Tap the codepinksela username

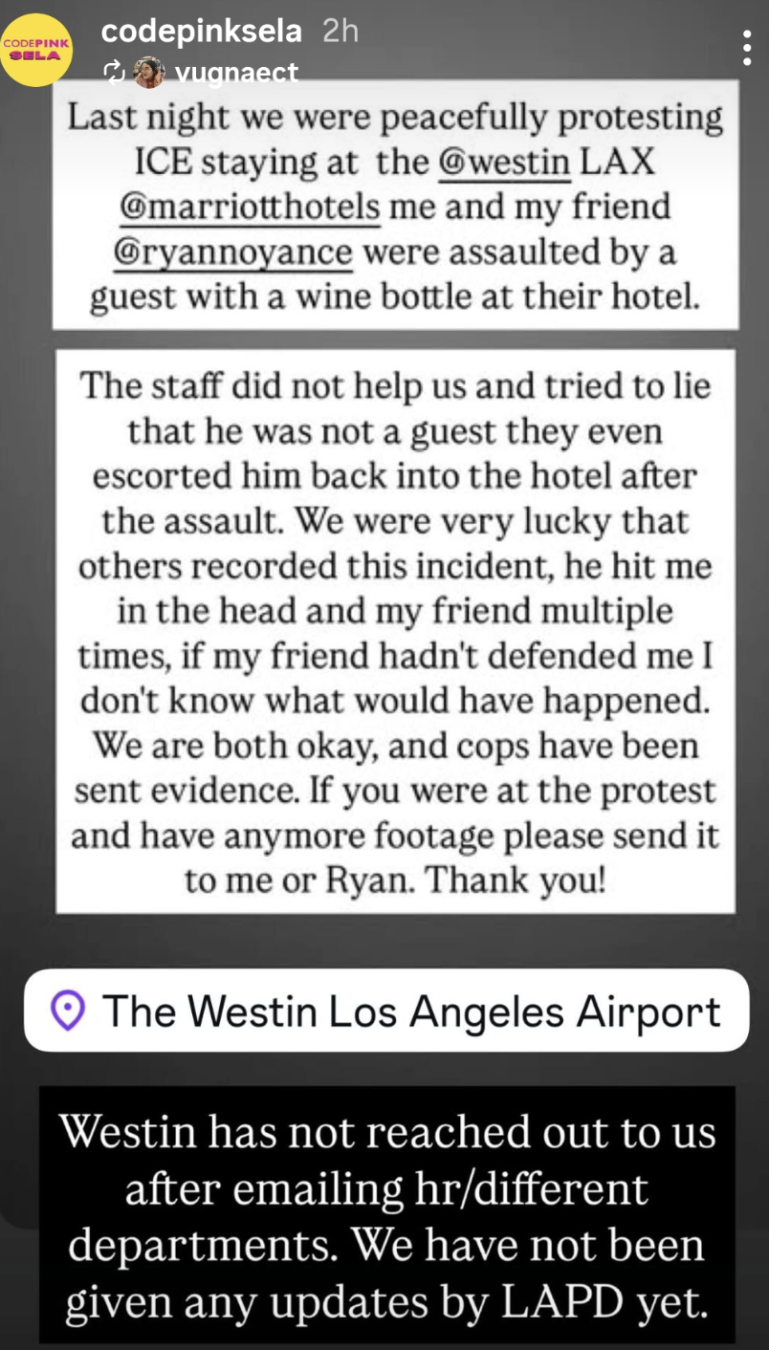pyautogui.click(x=201, y=31)
